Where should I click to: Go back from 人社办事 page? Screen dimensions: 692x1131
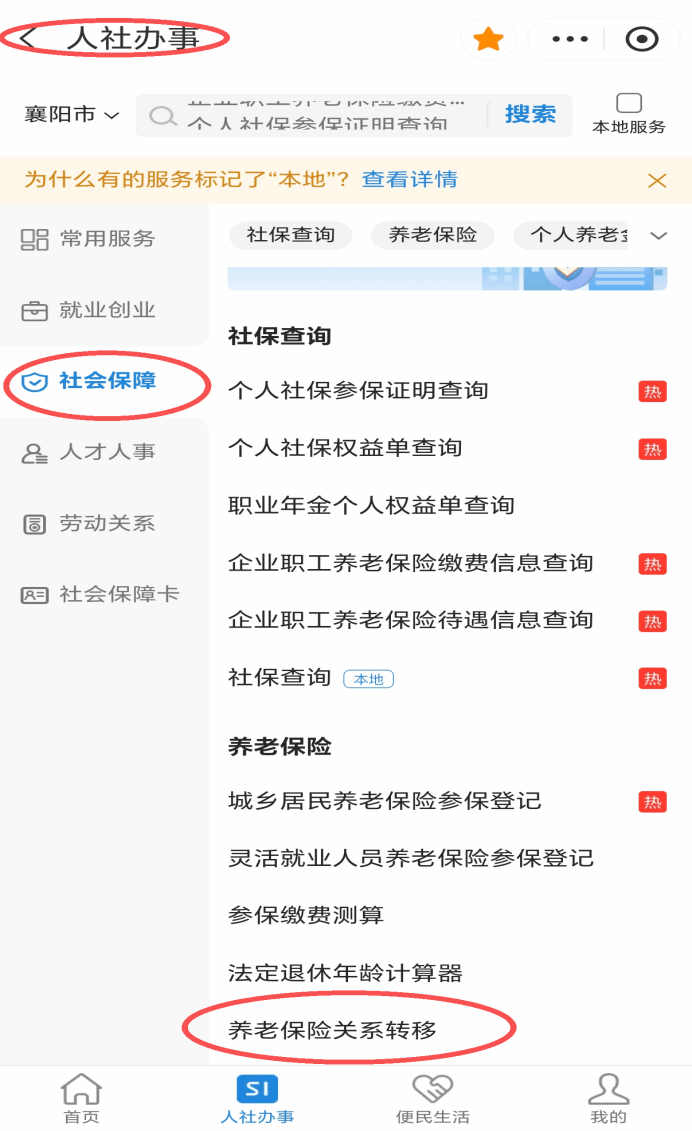tap(30, 39)
